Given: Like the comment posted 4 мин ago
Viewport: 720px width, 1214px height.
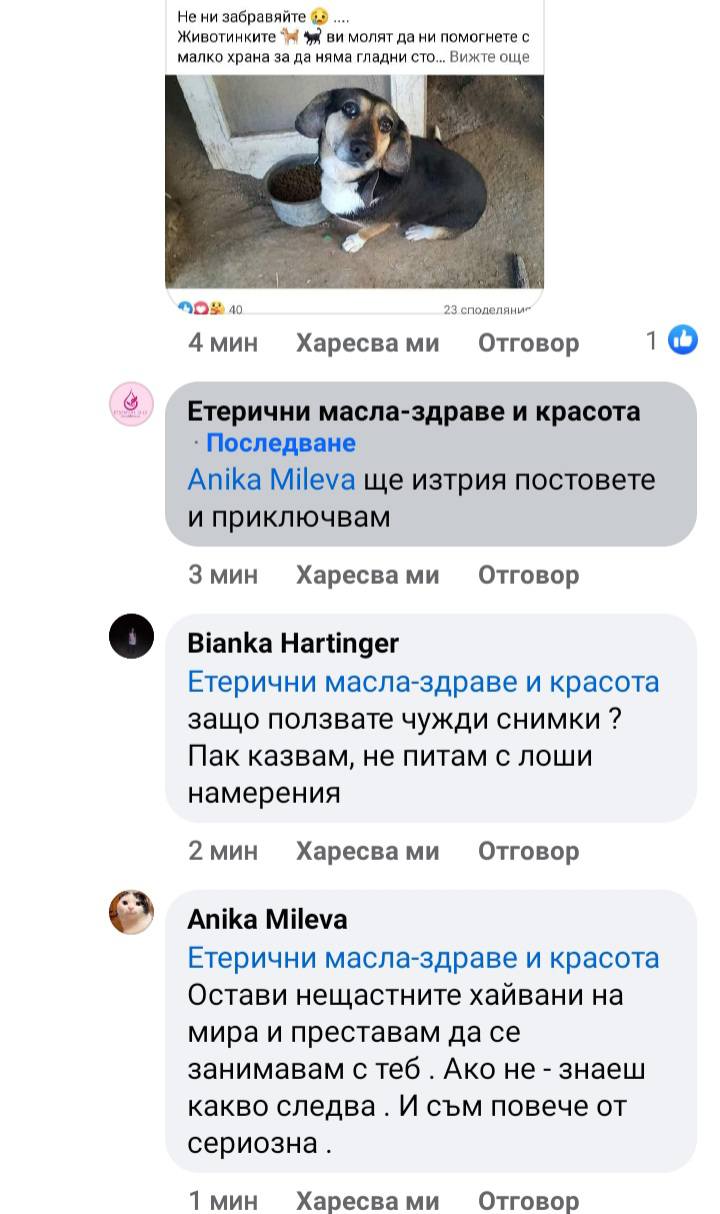Looking at the screenshot, I should (x=367, y=343).
